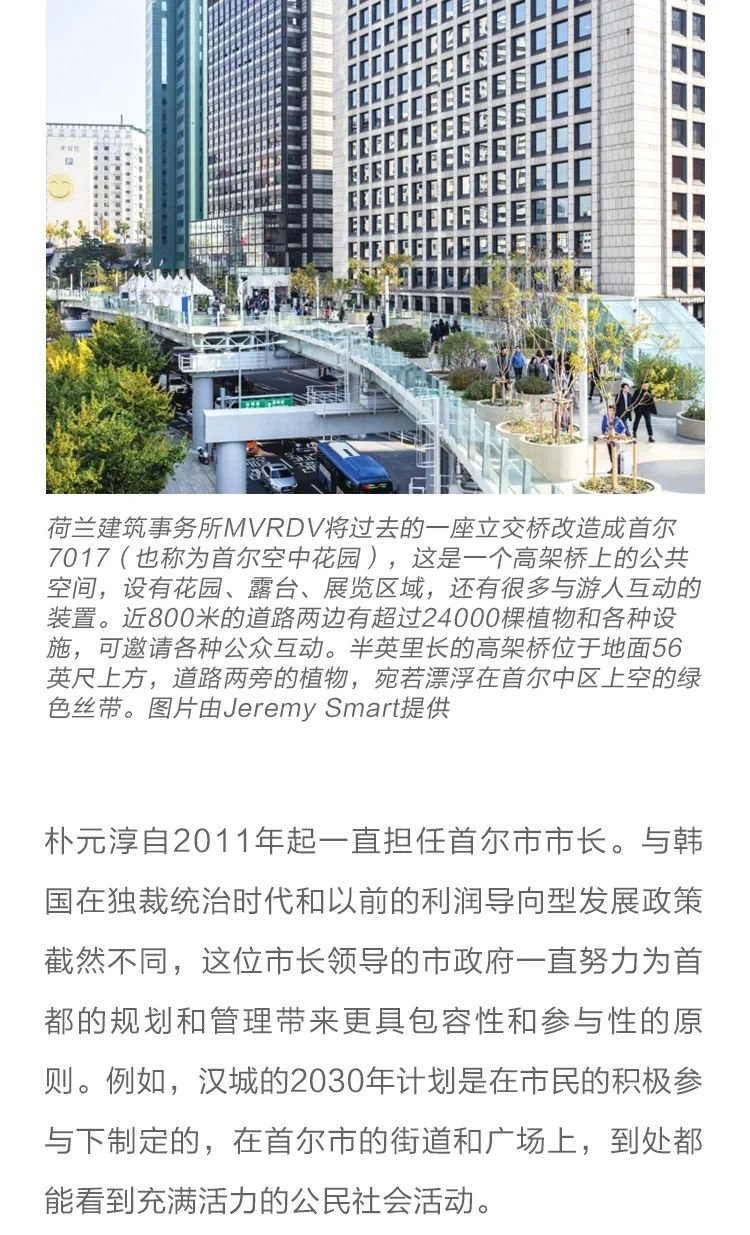Open the Seoullo 7017 skygarden photo
The width and height of the screenshot is (750, 1235).
coord(375,247)
